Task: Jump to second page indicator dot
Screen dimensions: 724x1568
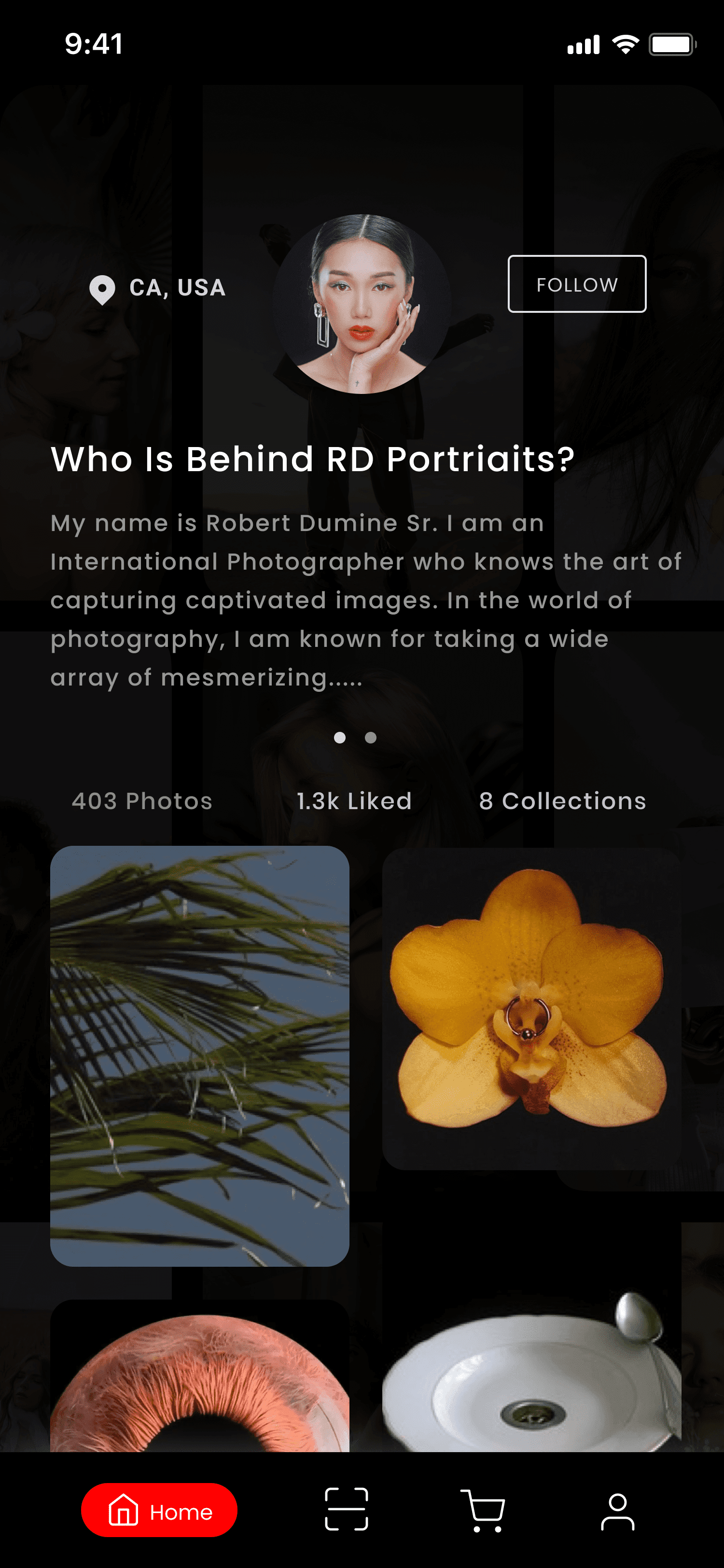Action: 371,738
